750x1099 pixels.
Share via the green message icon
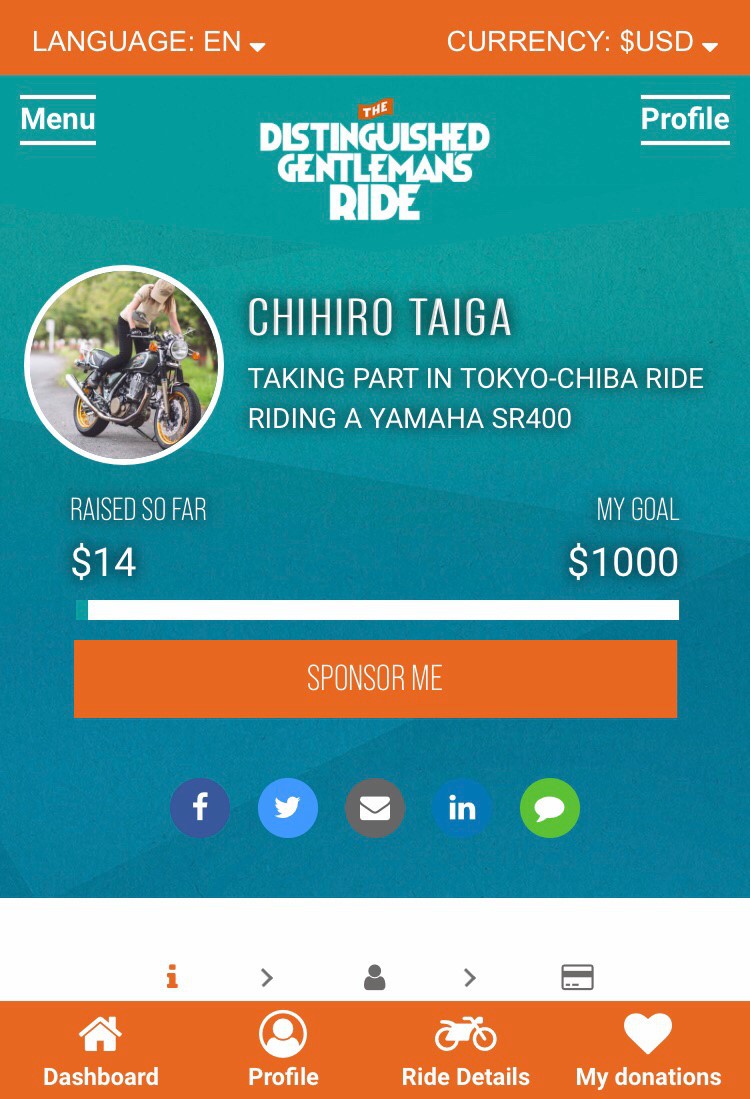coord(550,808)
